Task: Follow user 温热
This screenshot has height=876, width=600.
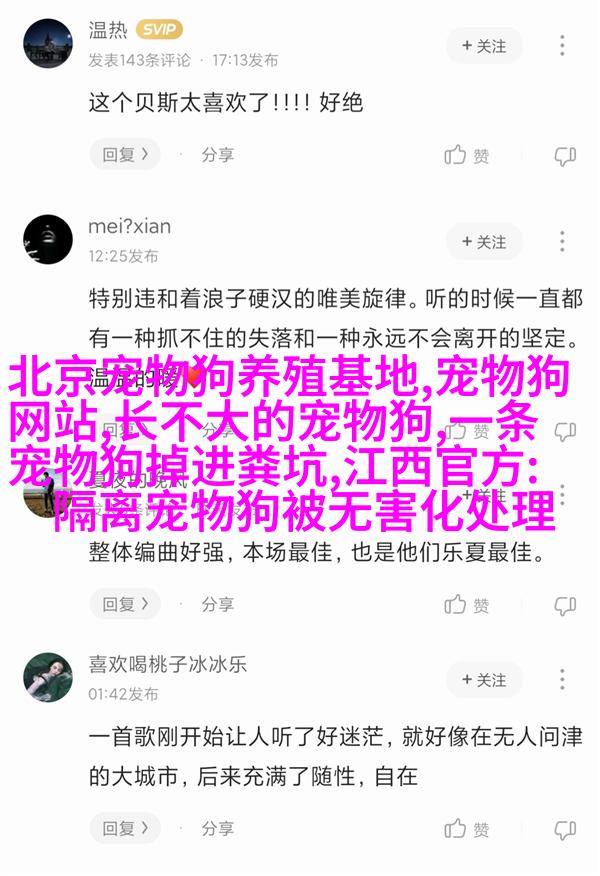Action: tap(485, 46)
